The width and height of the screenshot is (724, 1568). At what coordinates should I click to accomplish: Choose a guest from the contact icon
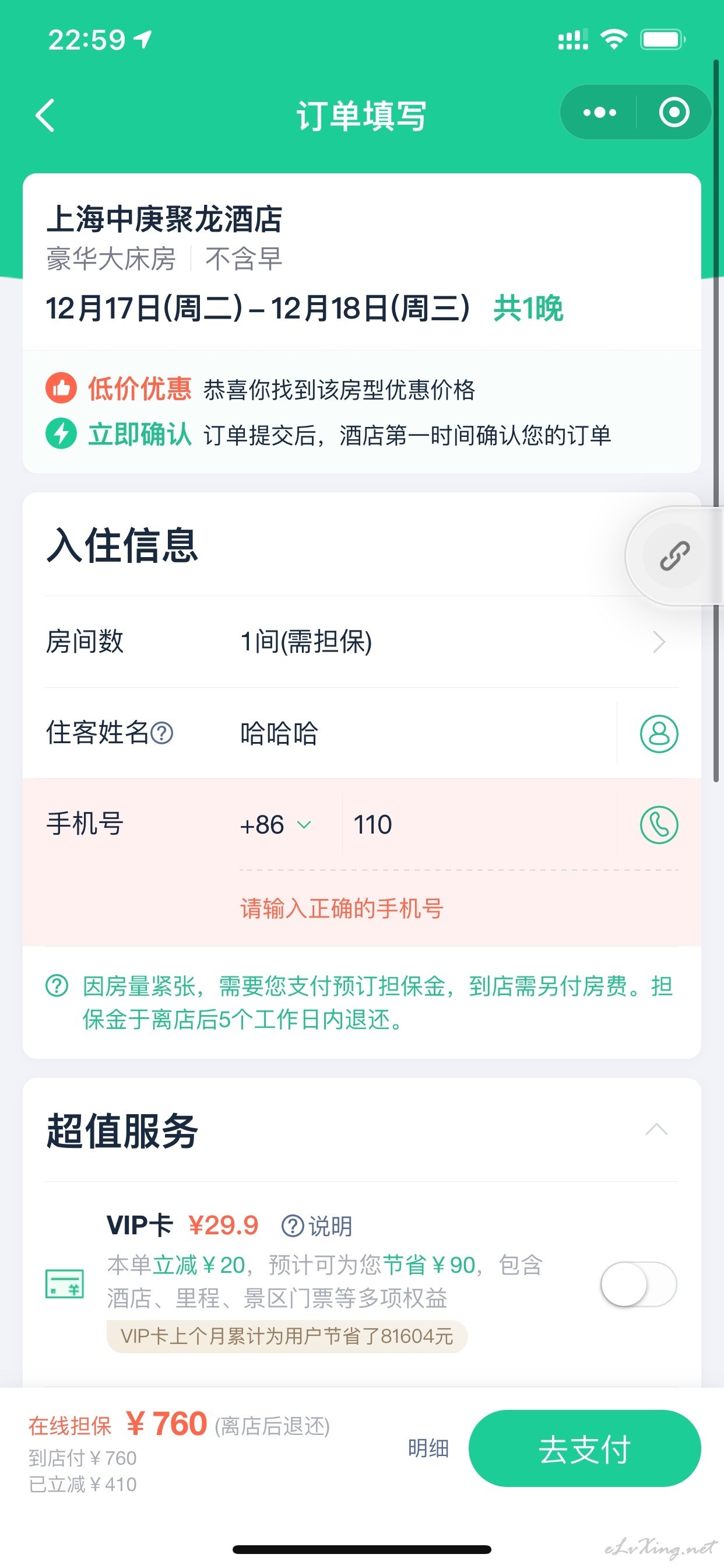[659, 733]
